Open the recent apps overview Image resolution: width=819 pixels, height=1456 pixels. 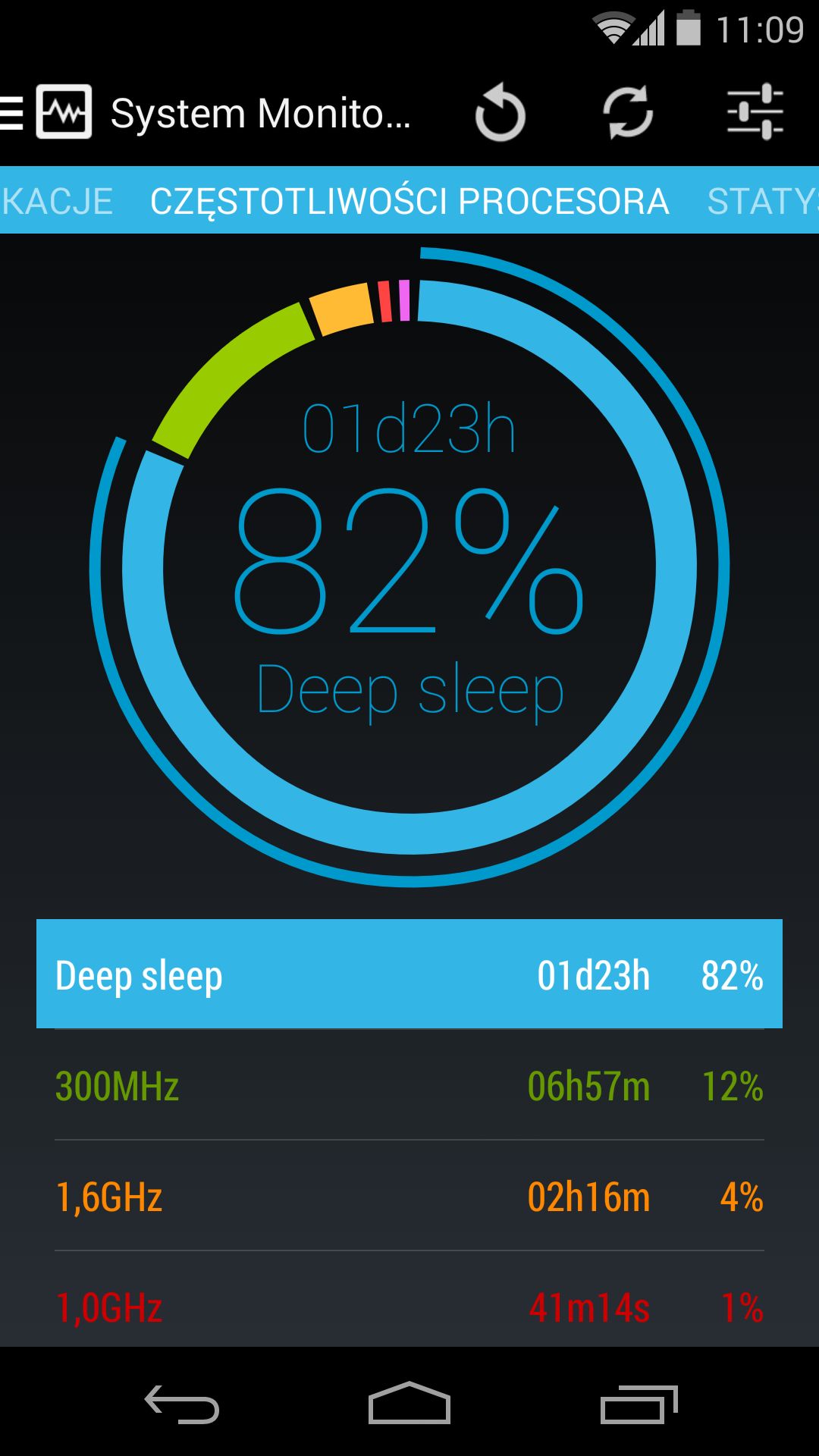pyautogui.click(x=639, y=1404)
